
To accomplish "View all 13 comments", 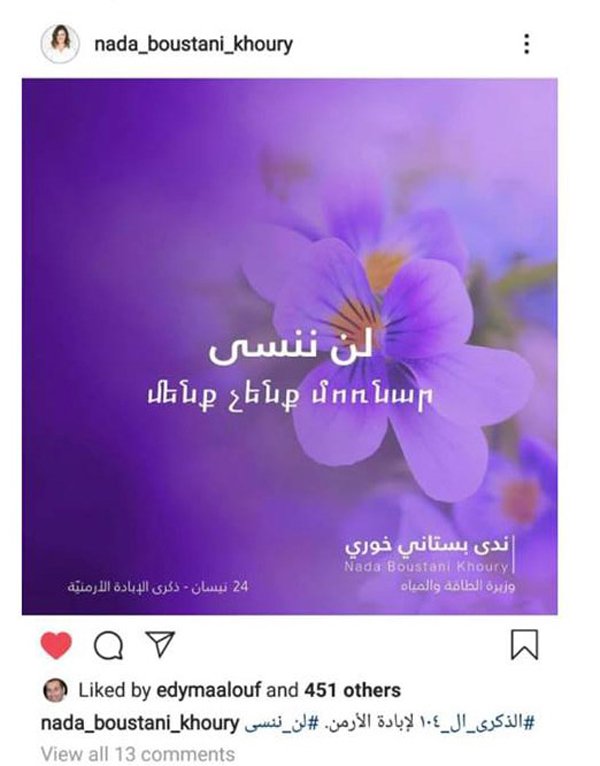I will coord(137,754).
